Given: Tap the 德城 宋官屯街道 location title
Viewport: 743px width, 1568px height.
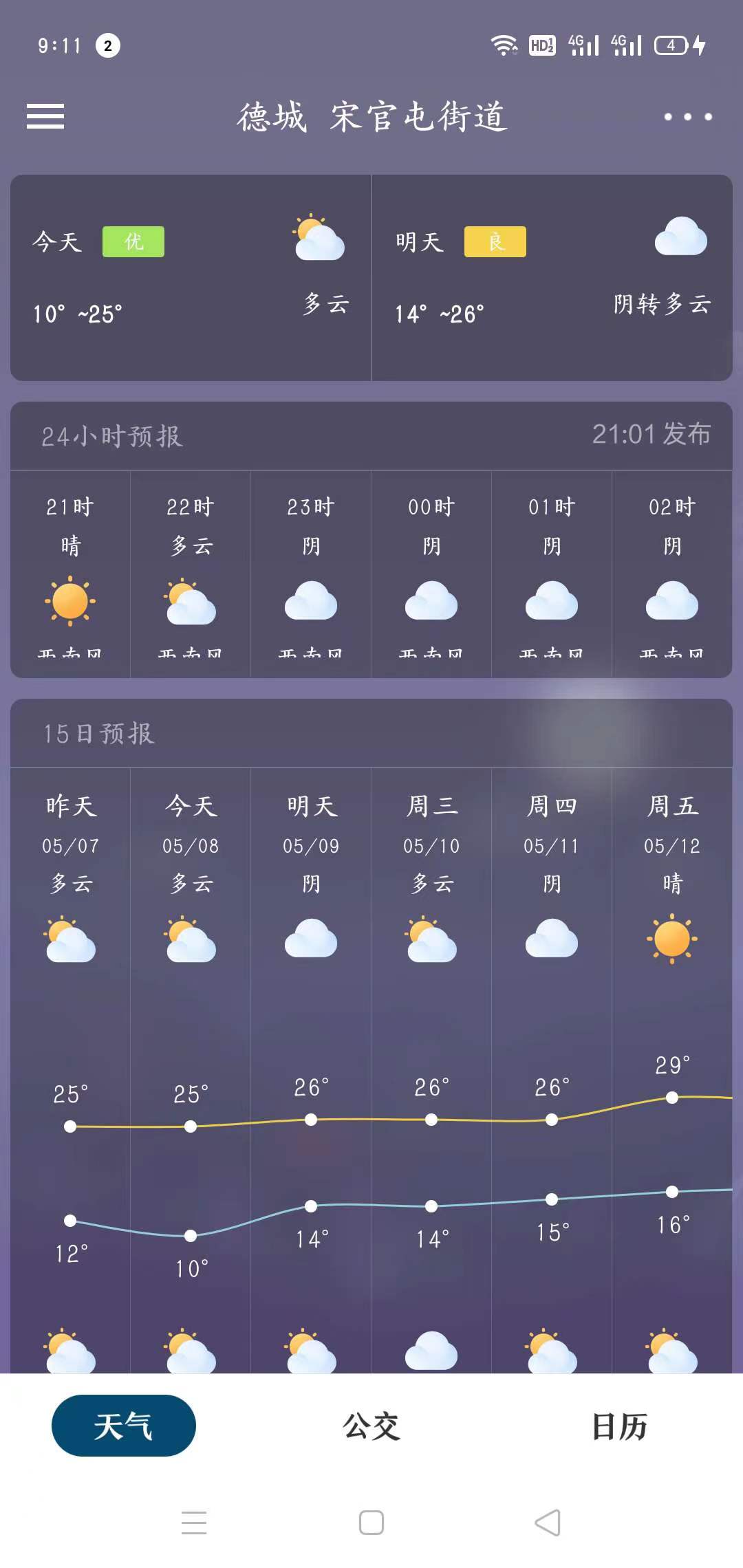Looking at the screenshot, I should click(x=371, y=116).
